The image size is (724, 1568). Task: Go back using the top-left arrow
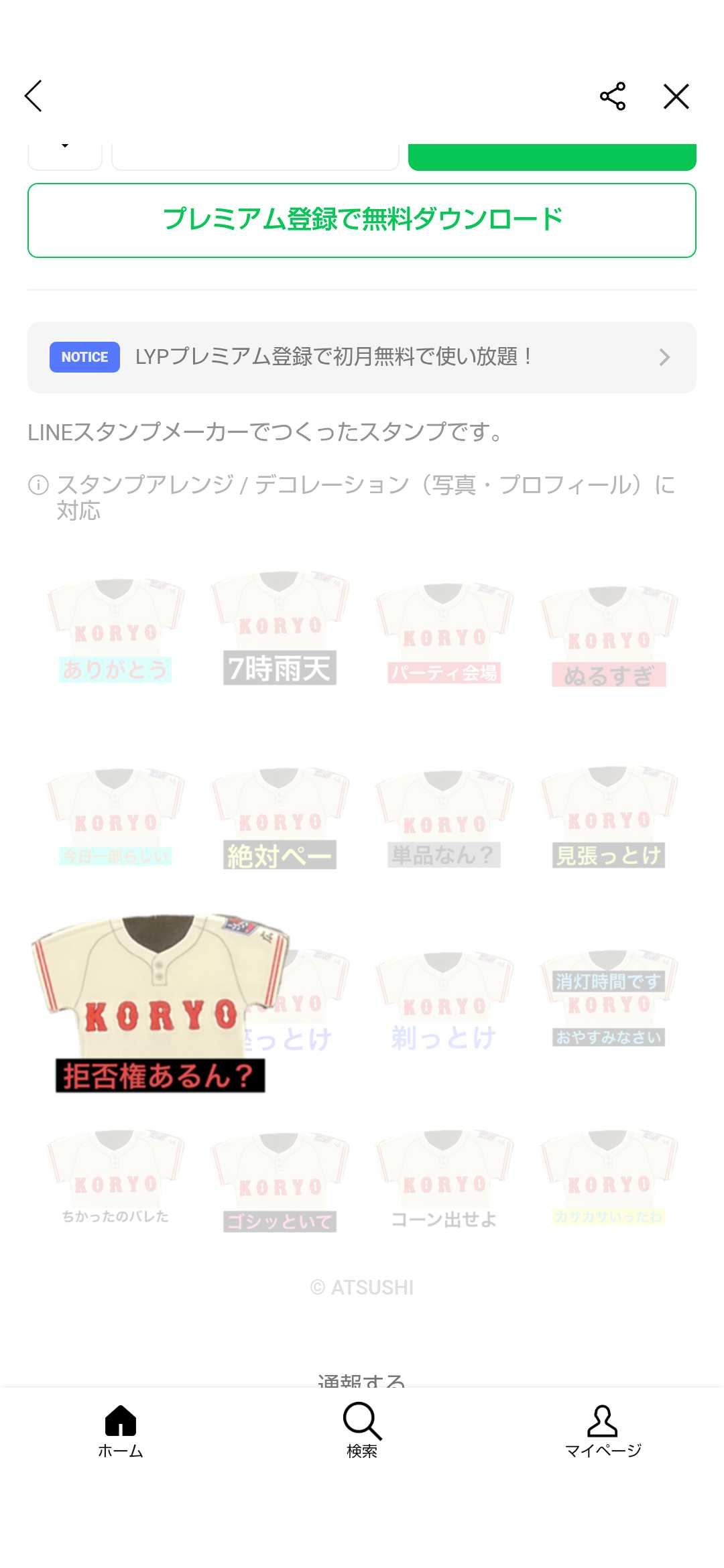coord(34,96)
